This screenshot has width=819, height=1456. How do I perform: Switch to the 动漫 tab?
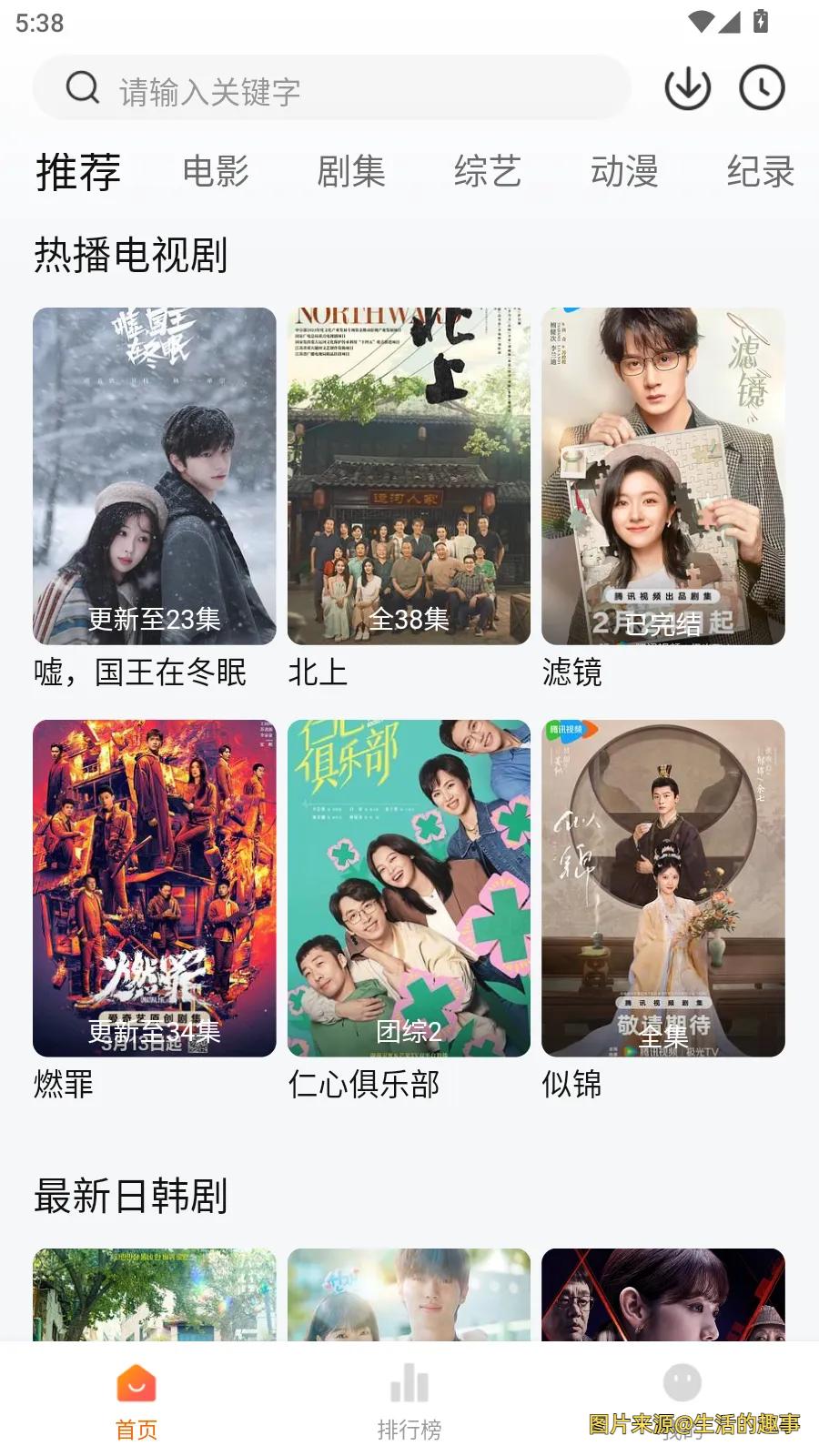[x=624, y=171]
